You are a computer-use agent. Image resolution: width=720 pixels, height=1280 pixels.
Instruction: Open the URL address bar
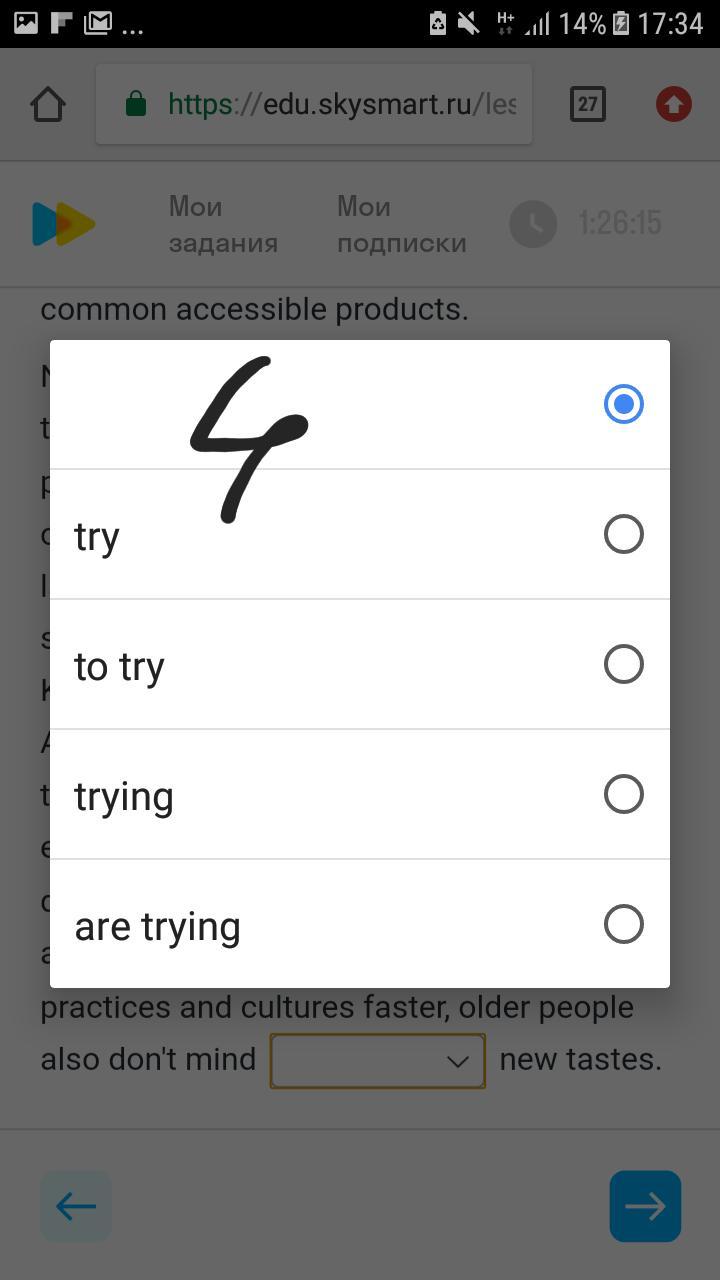314,104
